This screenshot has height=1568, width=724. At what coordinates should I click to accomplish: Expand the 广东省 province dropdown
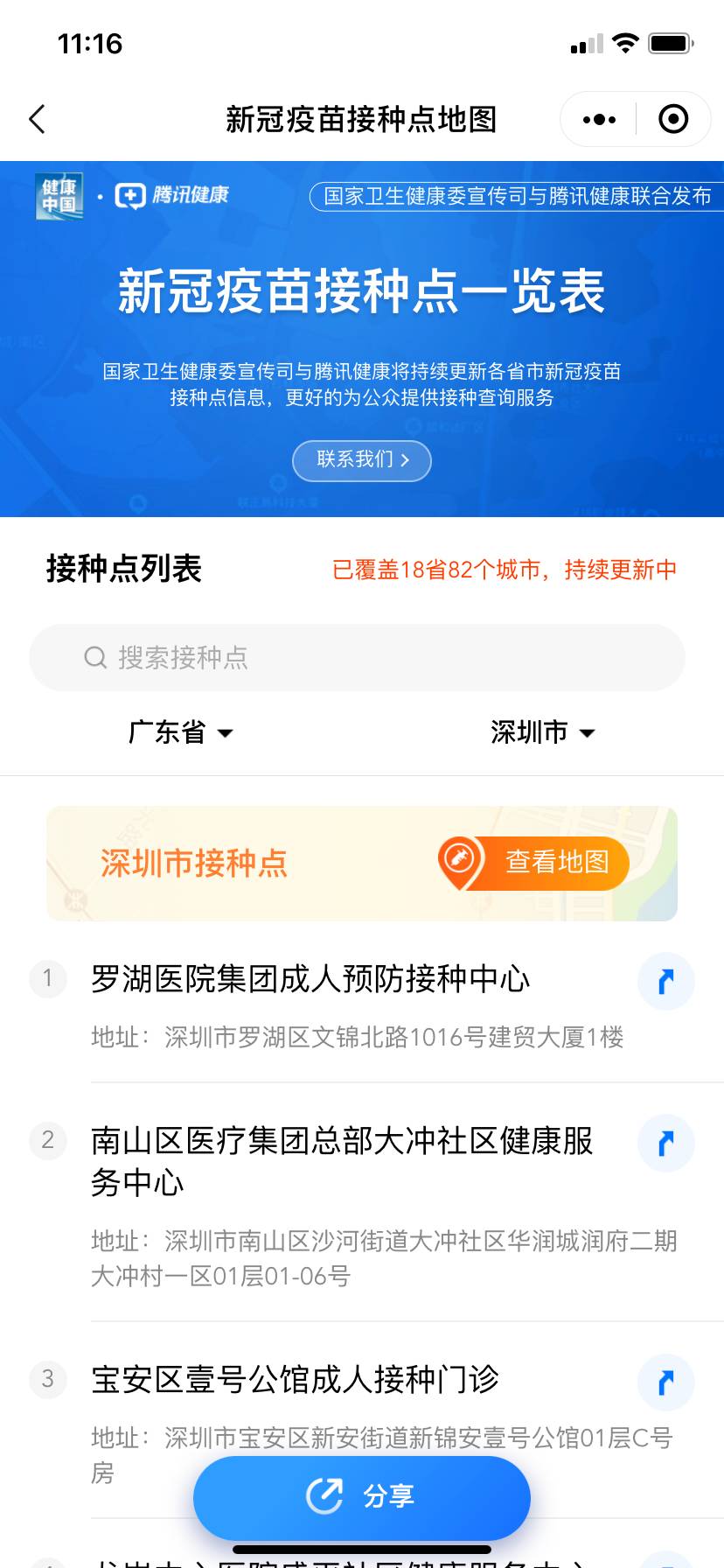(181, 732)
